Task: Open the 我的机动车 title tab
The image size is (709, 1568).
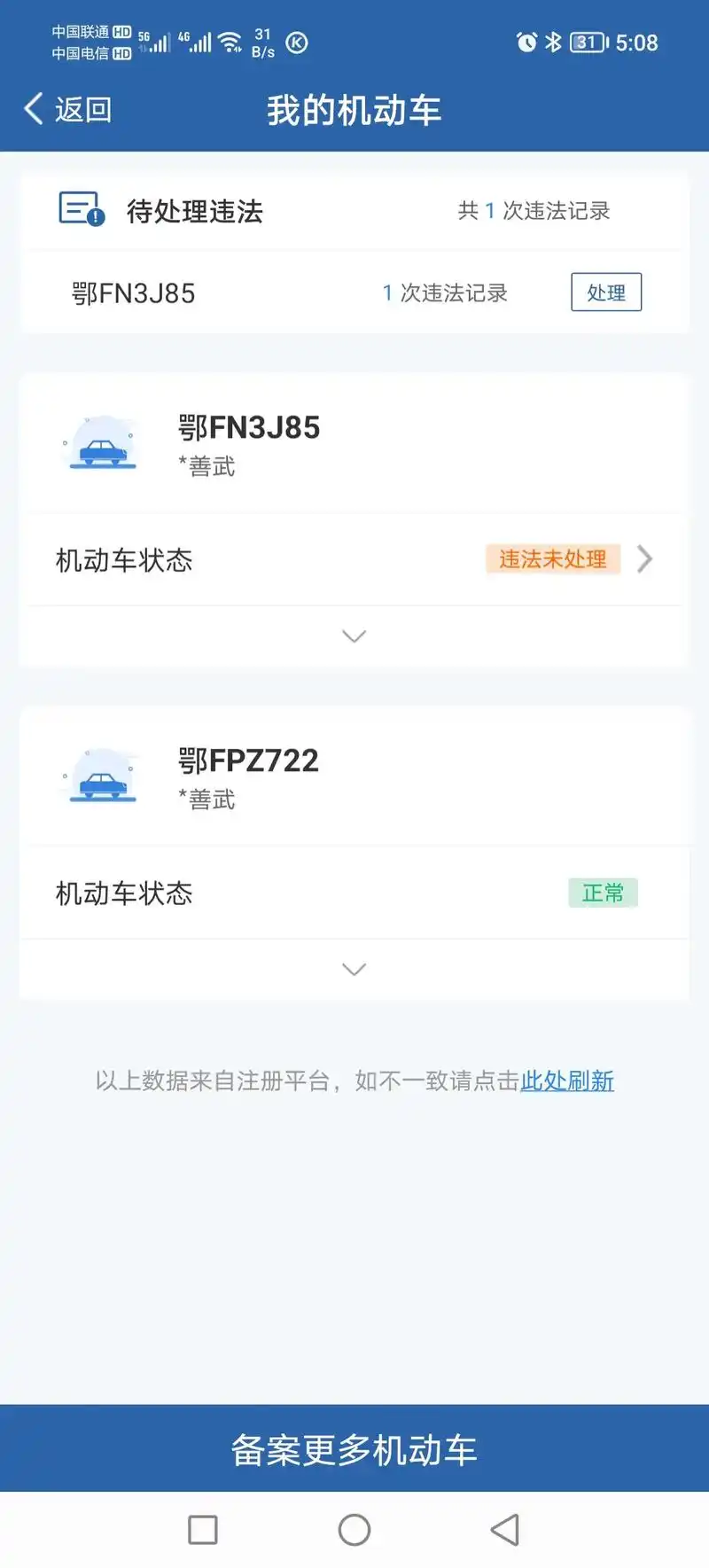Action: pos(353,108)
